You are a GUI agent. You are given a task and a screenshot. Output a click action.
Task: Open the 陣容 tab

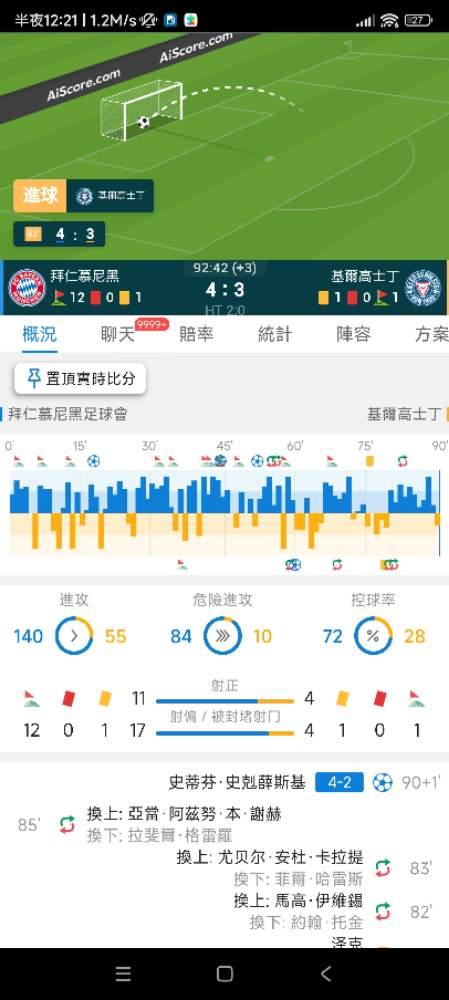coord(353,334)
